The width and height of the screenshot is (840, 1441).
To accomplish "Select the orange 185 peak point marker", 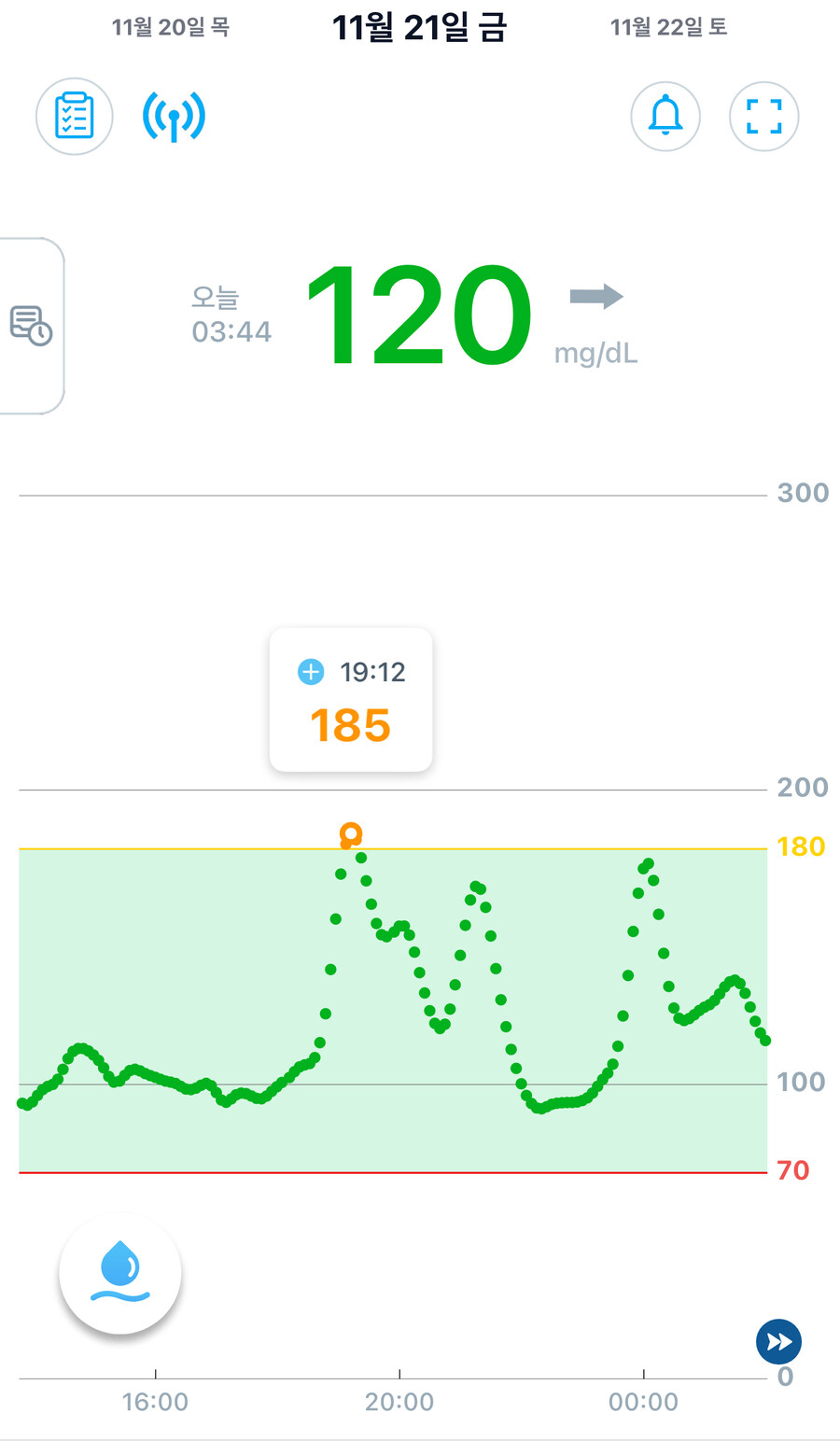I will pos(350,834).
